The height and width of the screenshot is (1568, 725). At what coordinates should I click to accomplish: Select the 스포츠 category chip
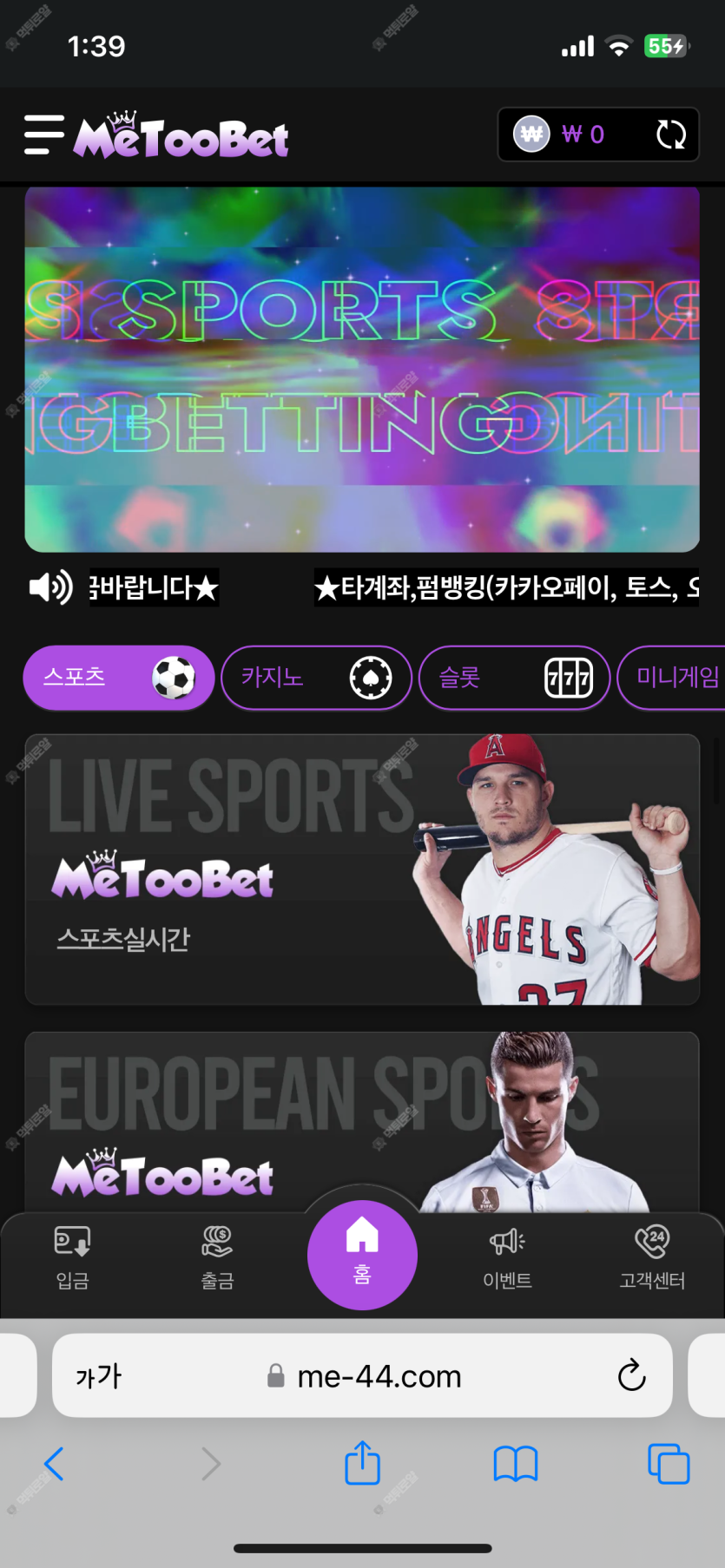coord(118,678)
